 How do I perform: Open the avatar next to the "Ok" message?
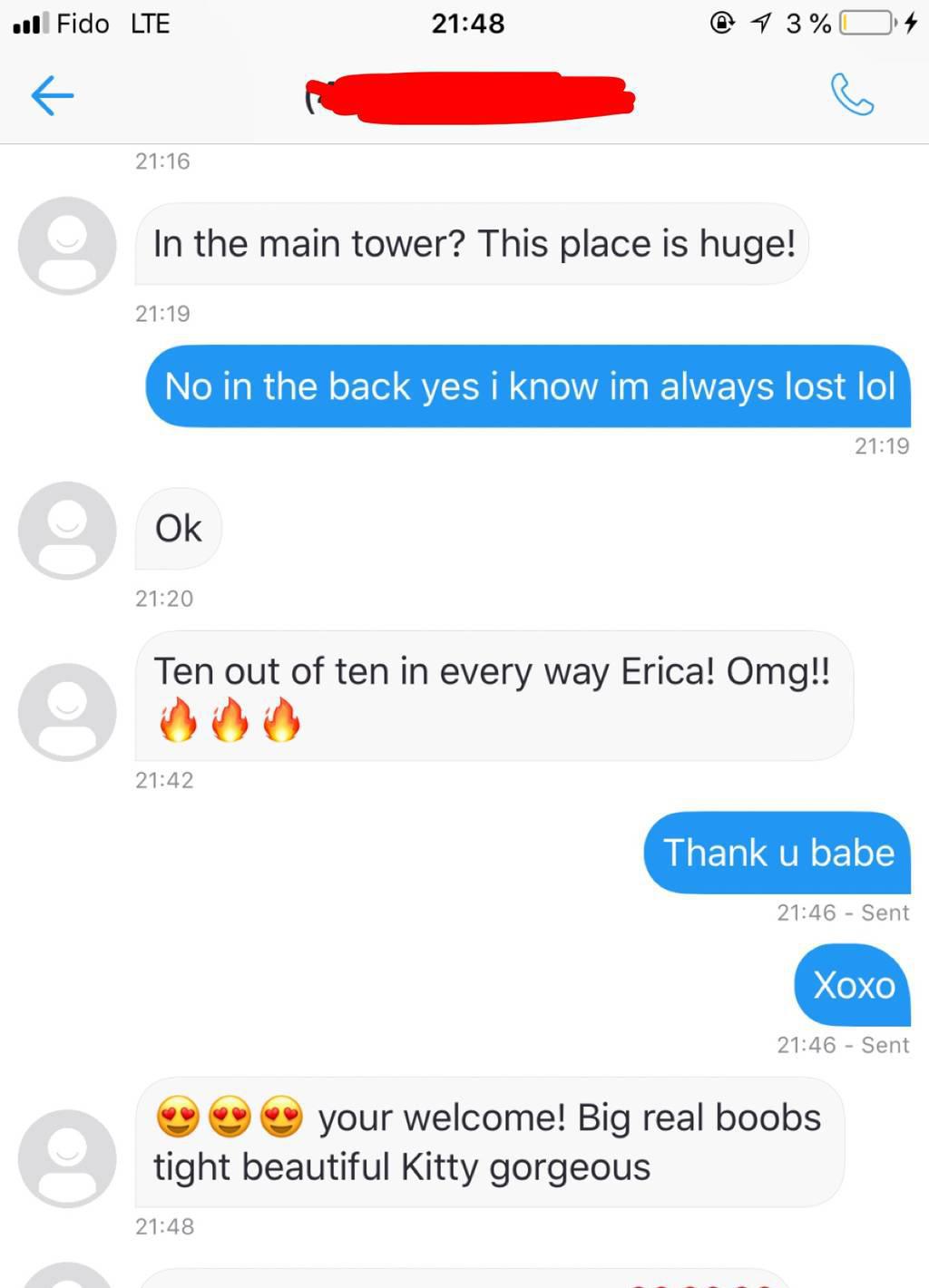tap(67, 531)
